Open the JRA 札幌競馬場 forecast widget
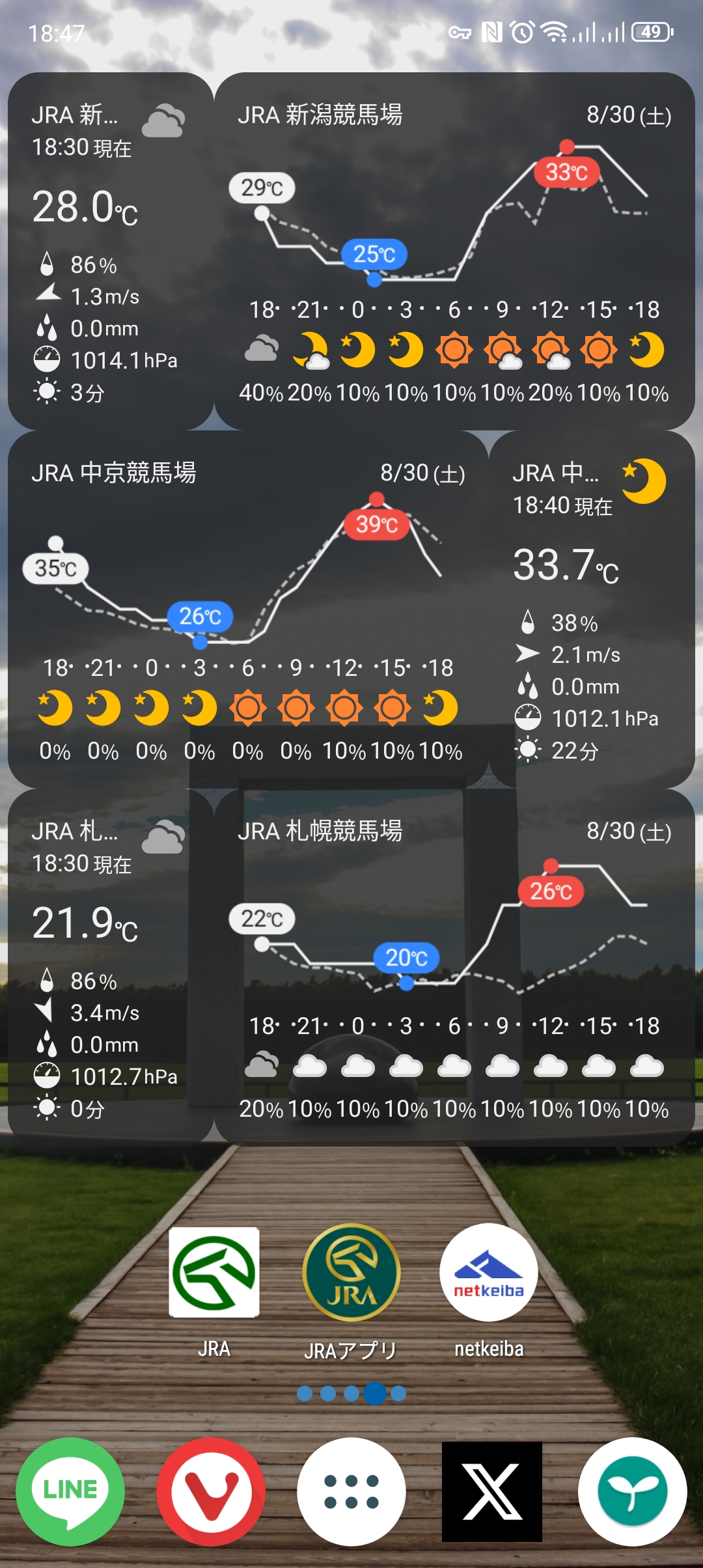The height and width of the screenshot is (1568, 703). [454, 967]
